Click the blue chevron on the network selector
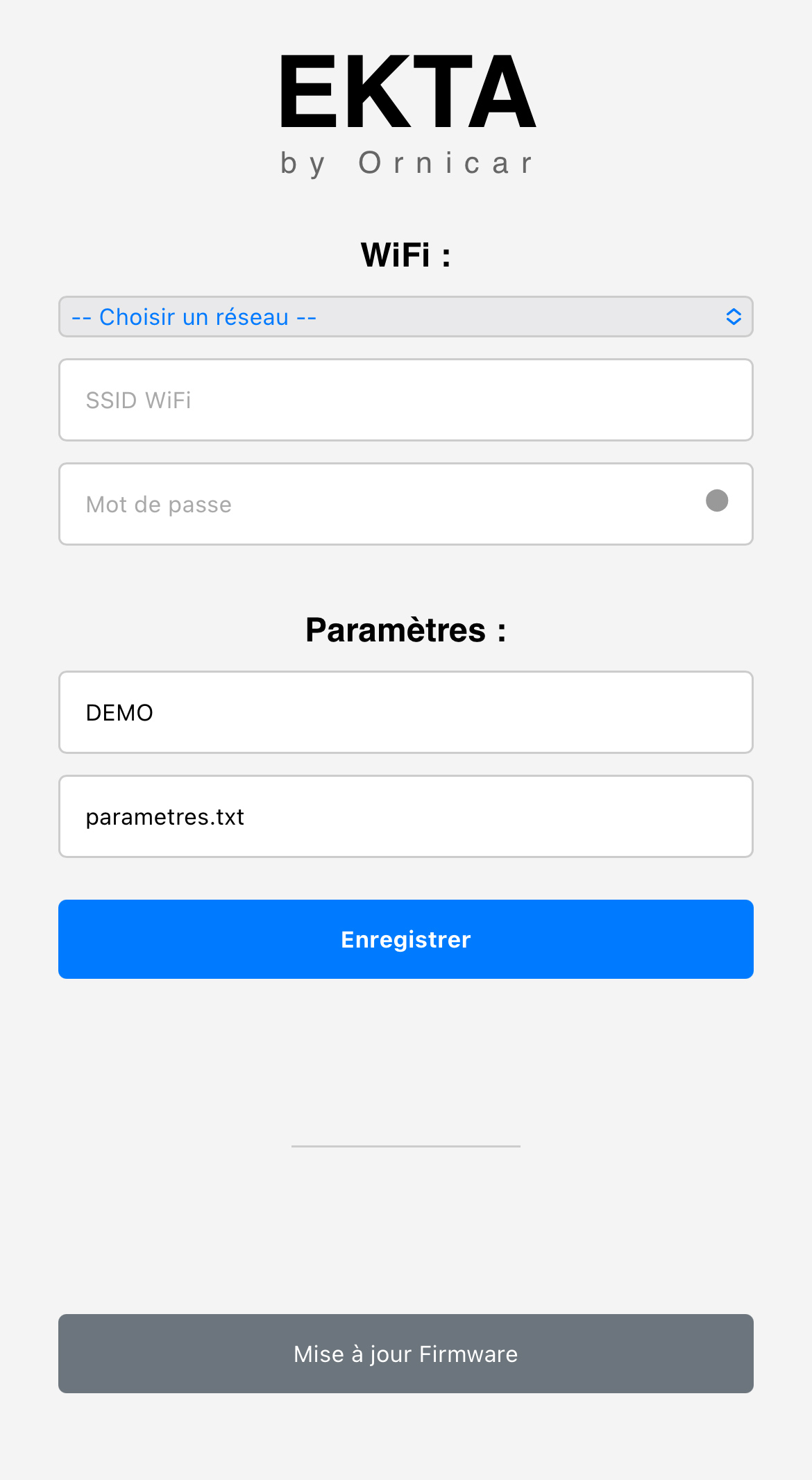The image size is (812, 1480). tap(734, 317)
